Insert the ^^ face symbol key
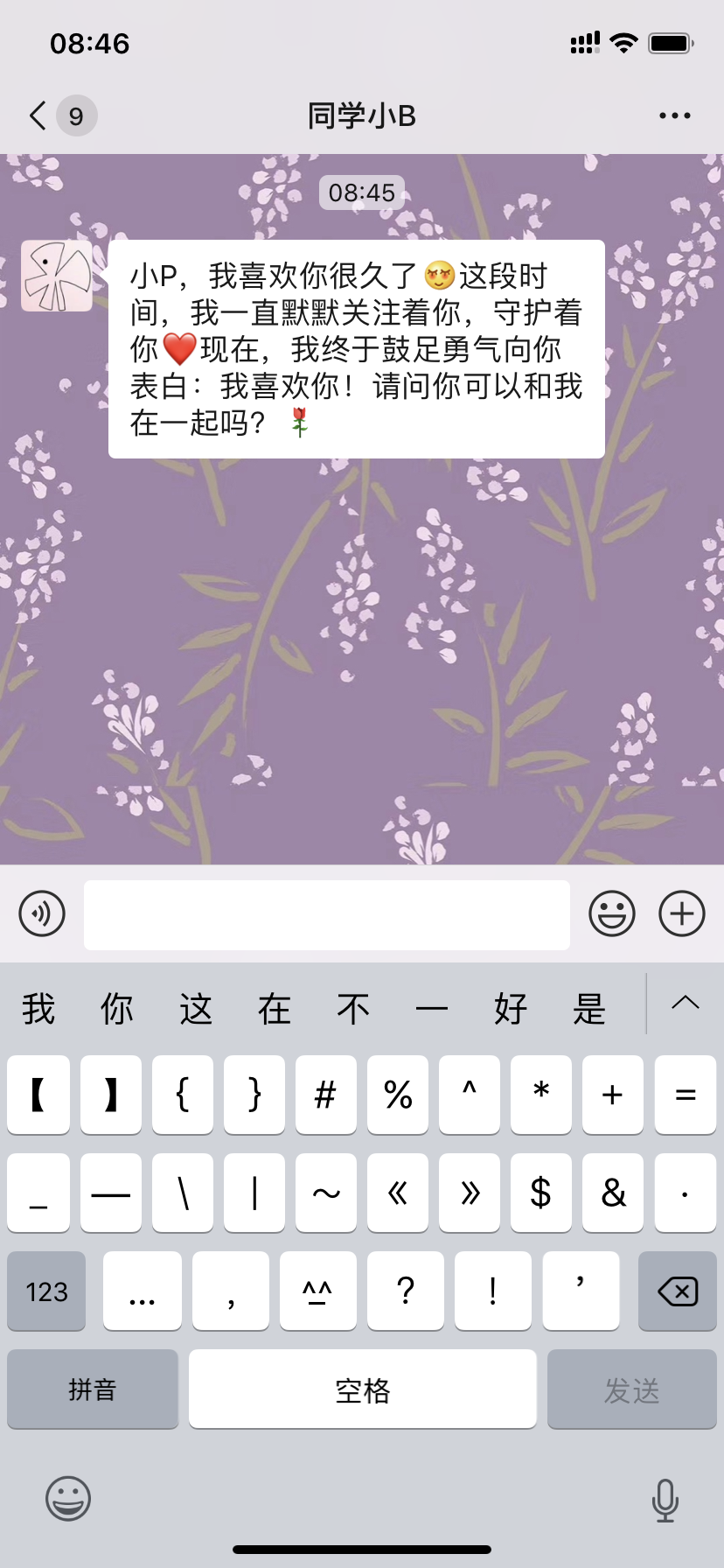 click(318, 1291)
